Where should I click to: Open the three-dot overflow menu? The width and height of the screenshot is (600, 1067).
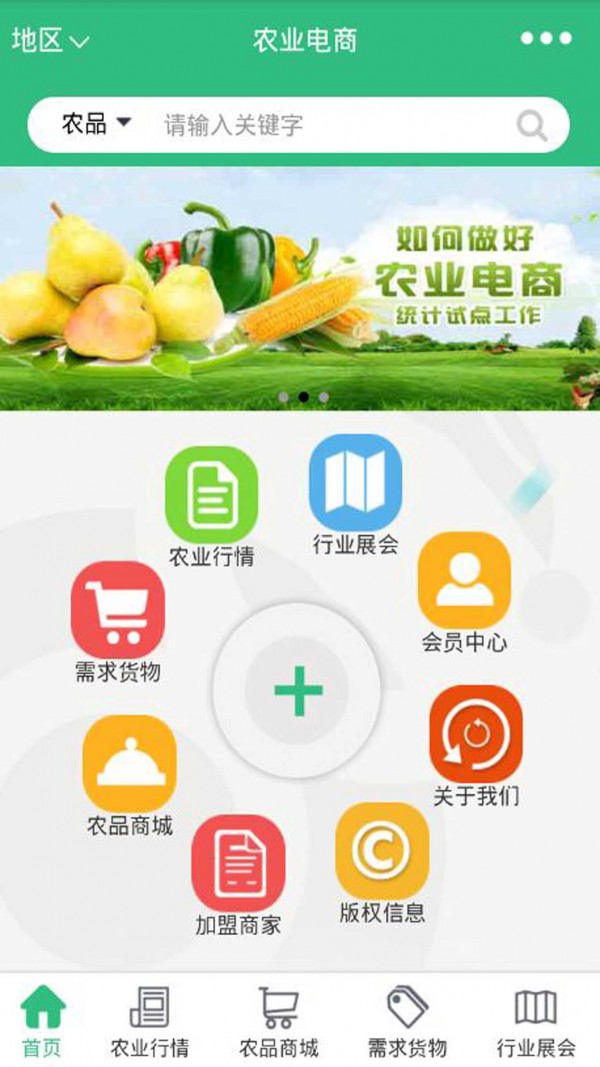[546, 38]
